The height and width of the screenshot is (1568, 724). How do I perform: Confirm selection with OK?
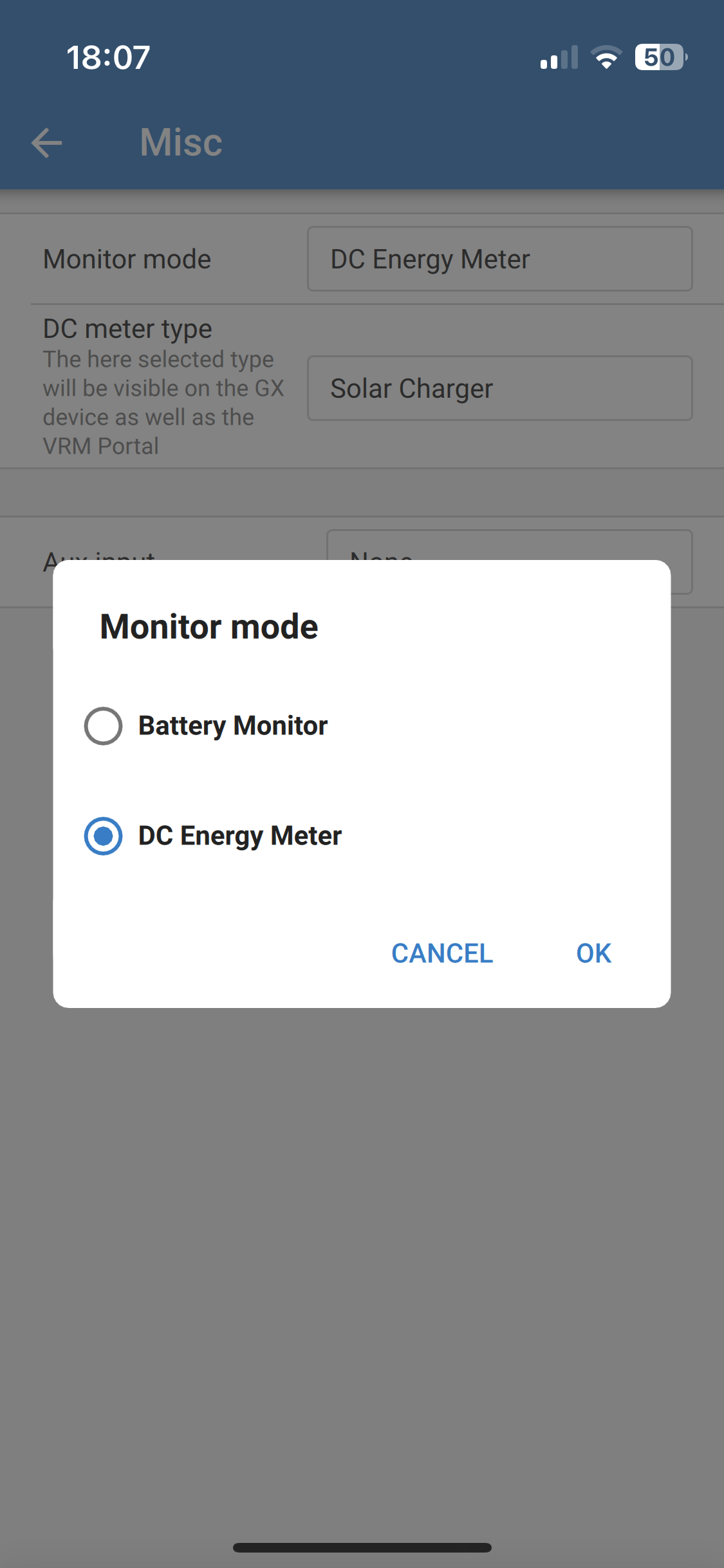[x=593, y=953]
